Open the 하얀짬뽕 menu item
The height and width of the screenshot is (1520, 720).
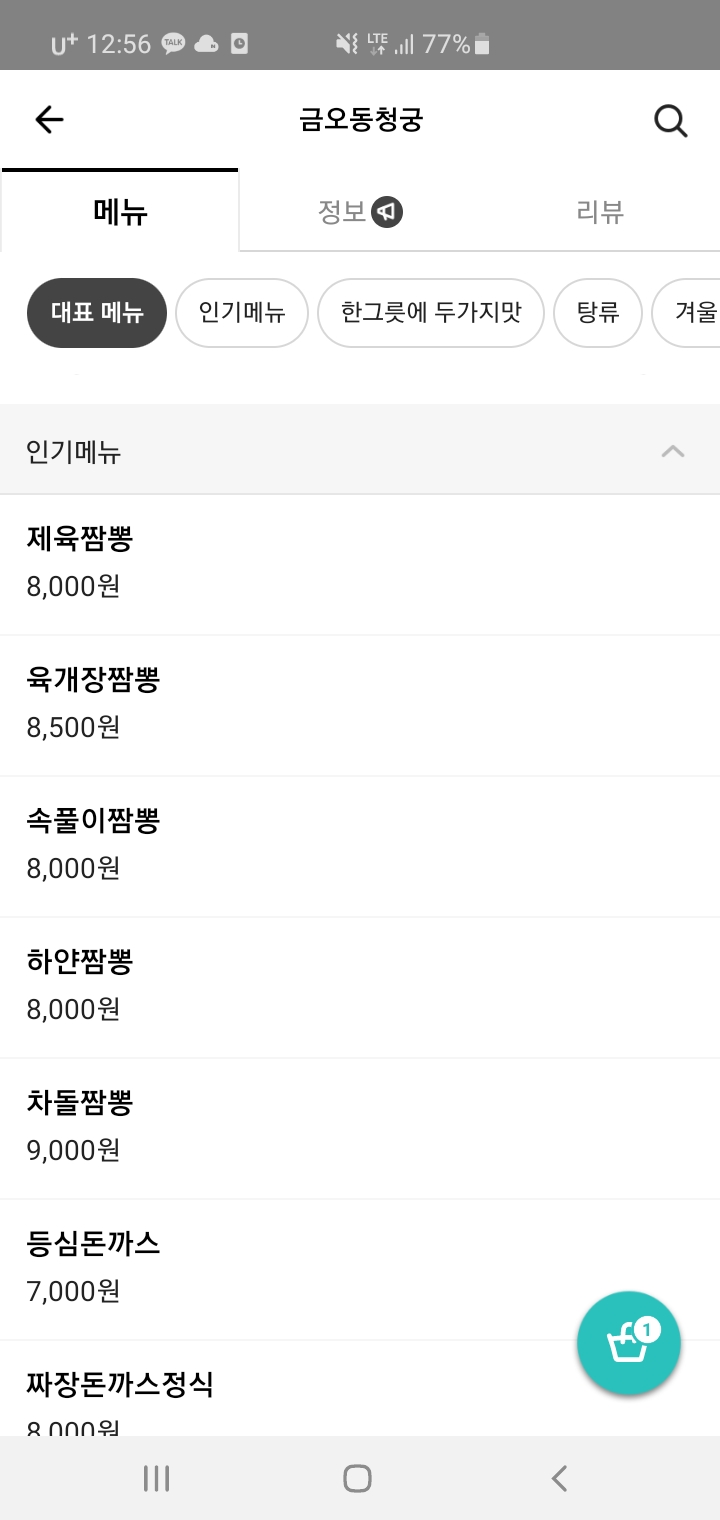[x=300, y=986]
